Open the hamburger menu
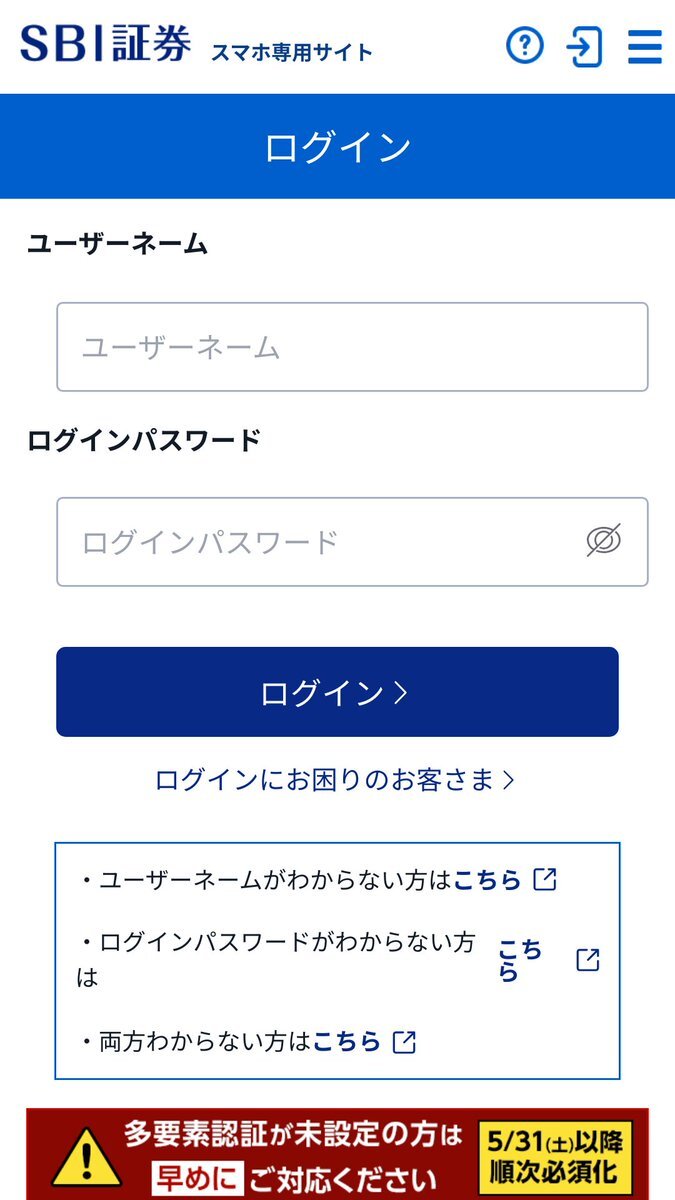This screenshot has width=675, height=1200. pyautogui.click(x=645, y=47)
